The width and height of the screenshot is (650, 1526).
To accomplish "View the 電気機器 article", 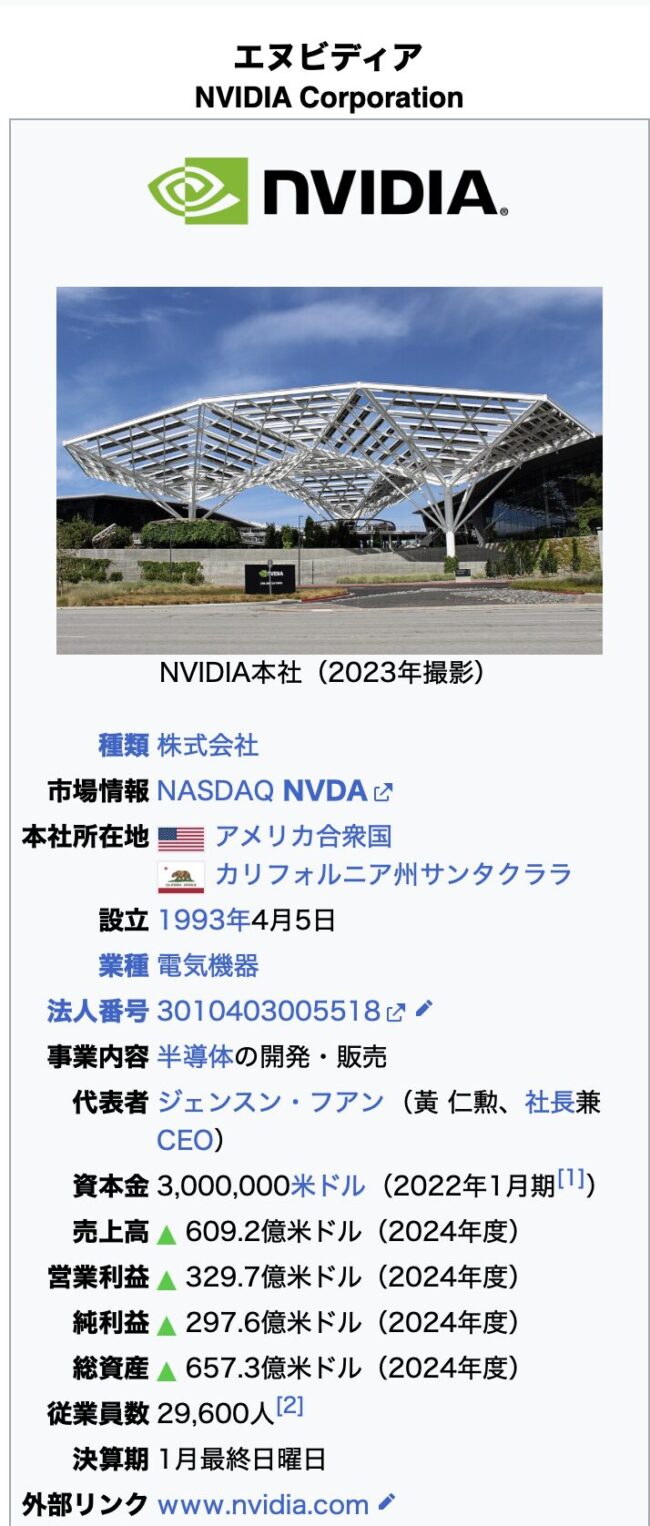I will pyautogui.click(x=207, y=966).
